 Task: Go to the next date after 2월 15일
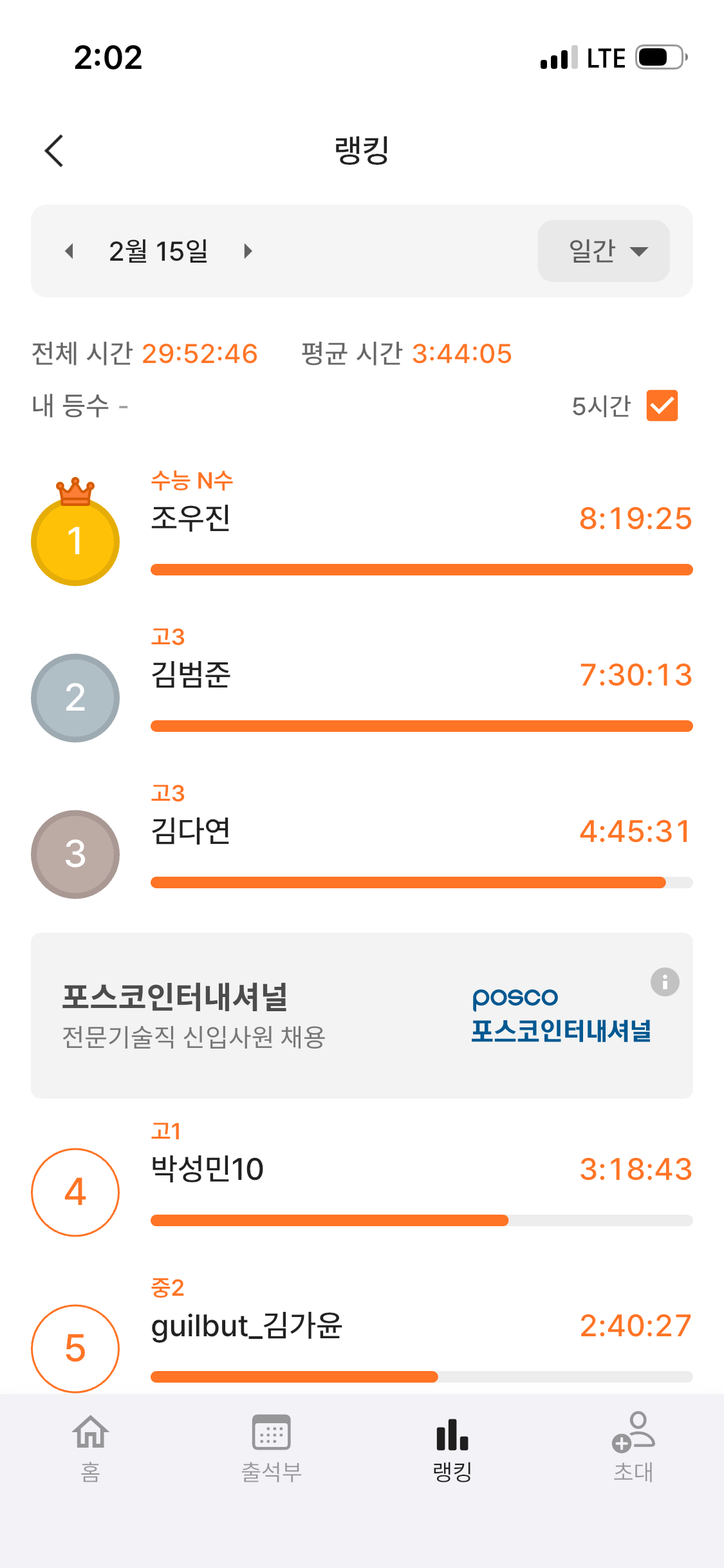(248, 251)
